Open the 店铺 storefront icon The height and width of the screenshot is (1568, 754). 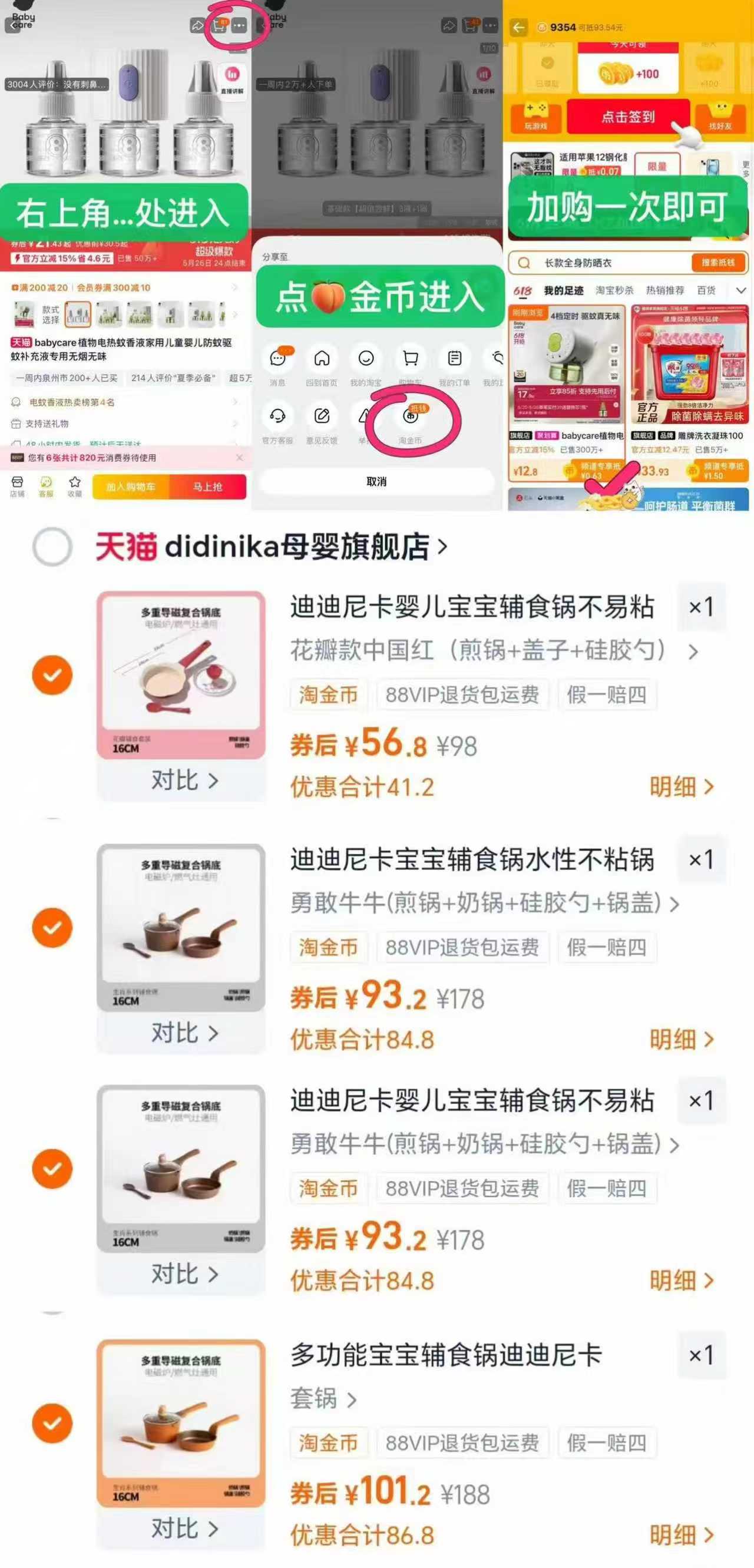(x=17, y=481)
